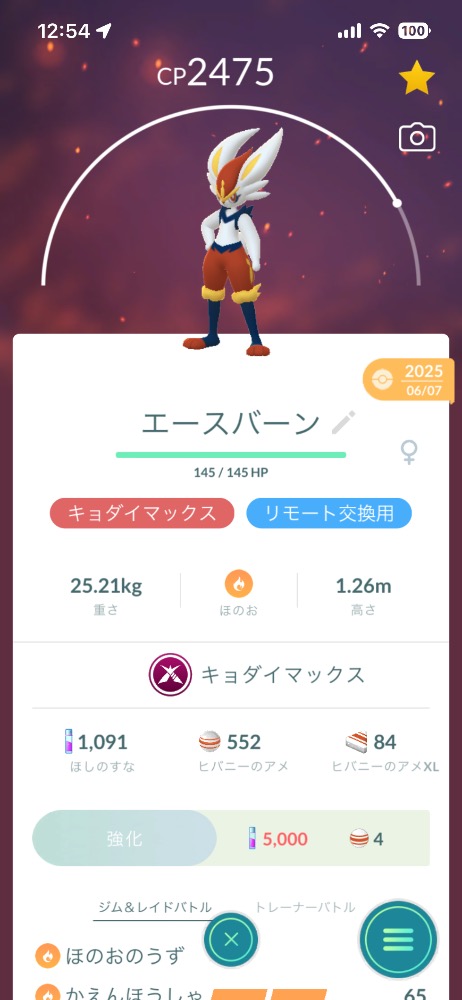The height and width of the screenshot is (1000, 462).
Task: Tap the 強化 power up button
Action: [x=124, y=839]
